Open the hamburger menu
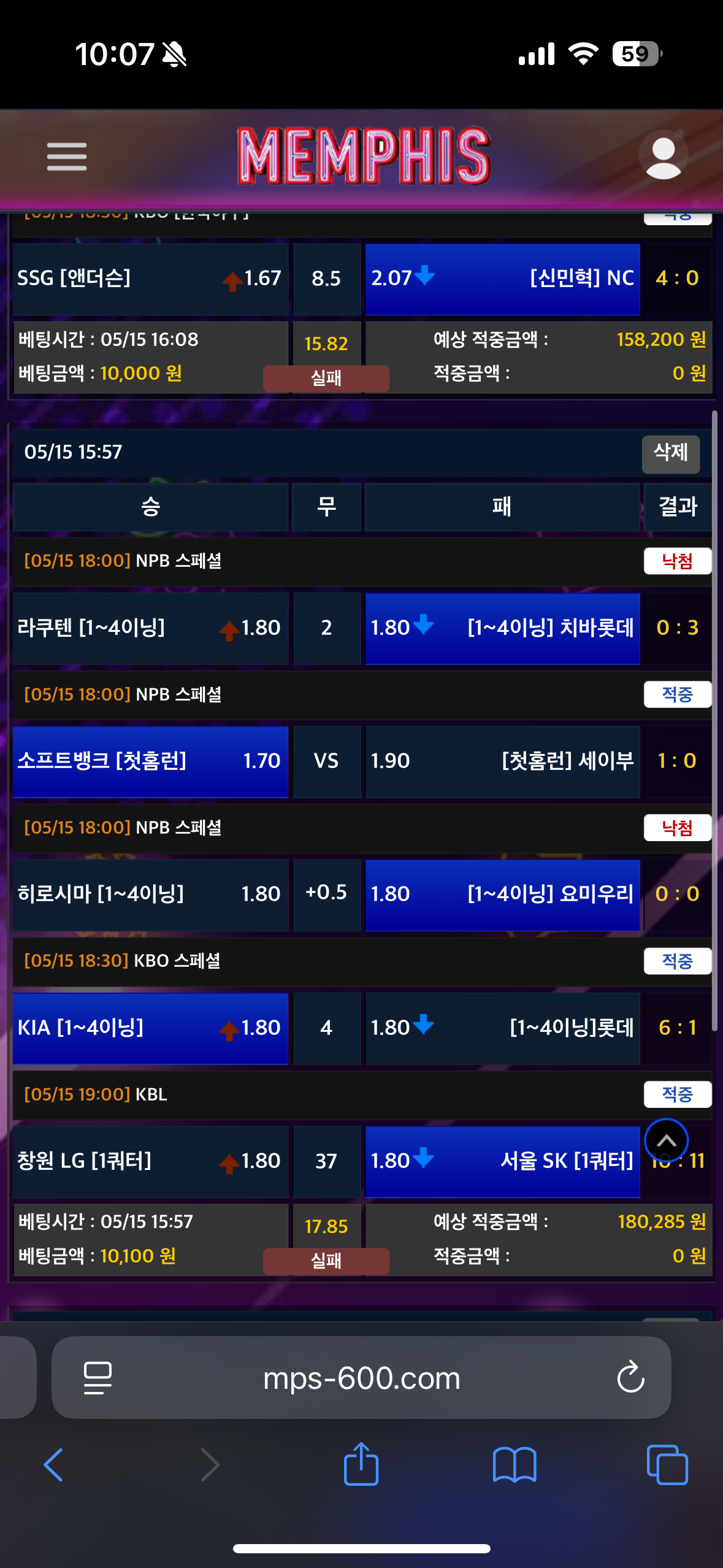Screen dimensions: 723x1568 66,156
